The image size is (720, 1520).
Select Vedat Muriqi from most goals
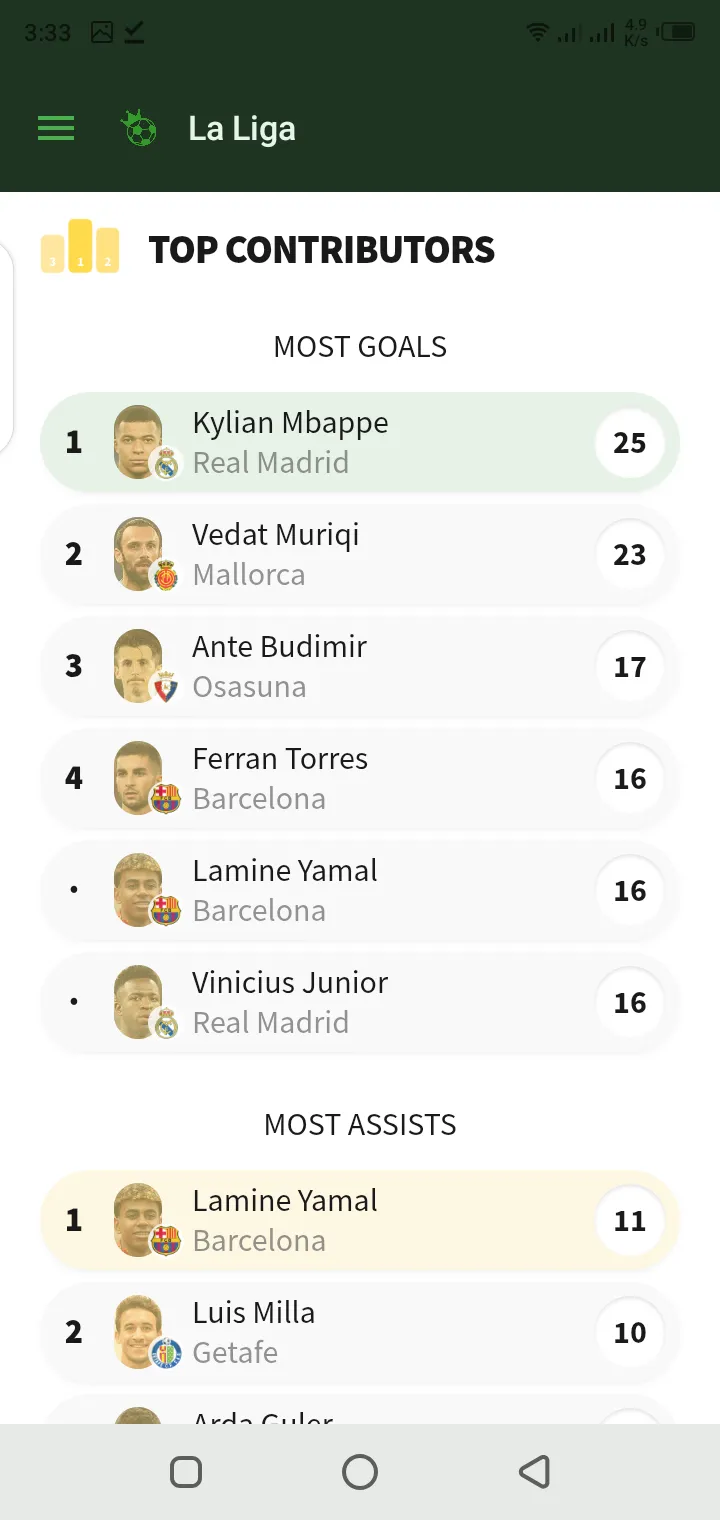coord(360,554)
